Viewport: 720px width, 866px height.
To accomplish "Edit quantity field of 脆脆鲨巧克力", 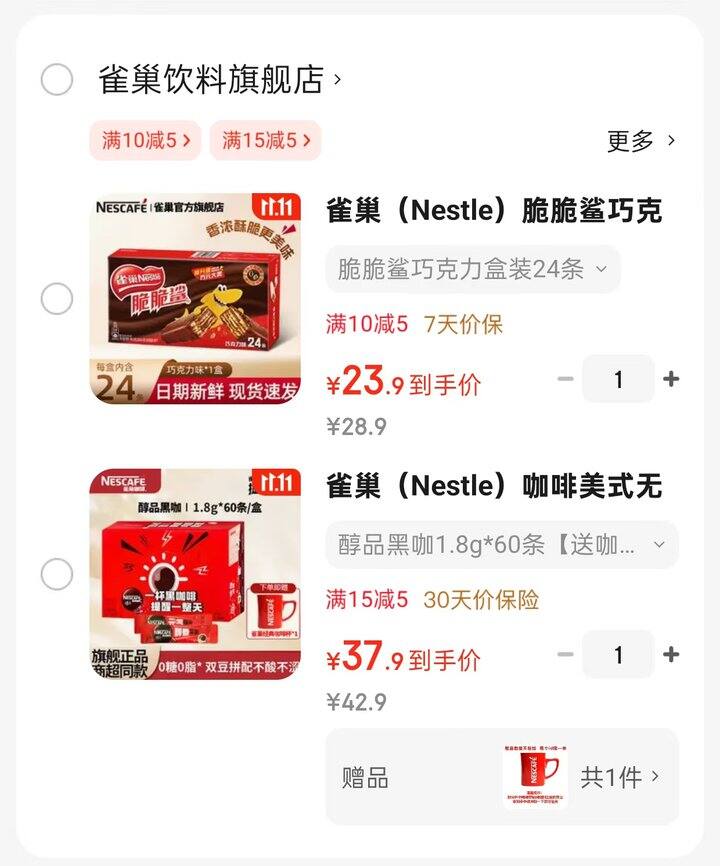I will [x=618, y=379].
